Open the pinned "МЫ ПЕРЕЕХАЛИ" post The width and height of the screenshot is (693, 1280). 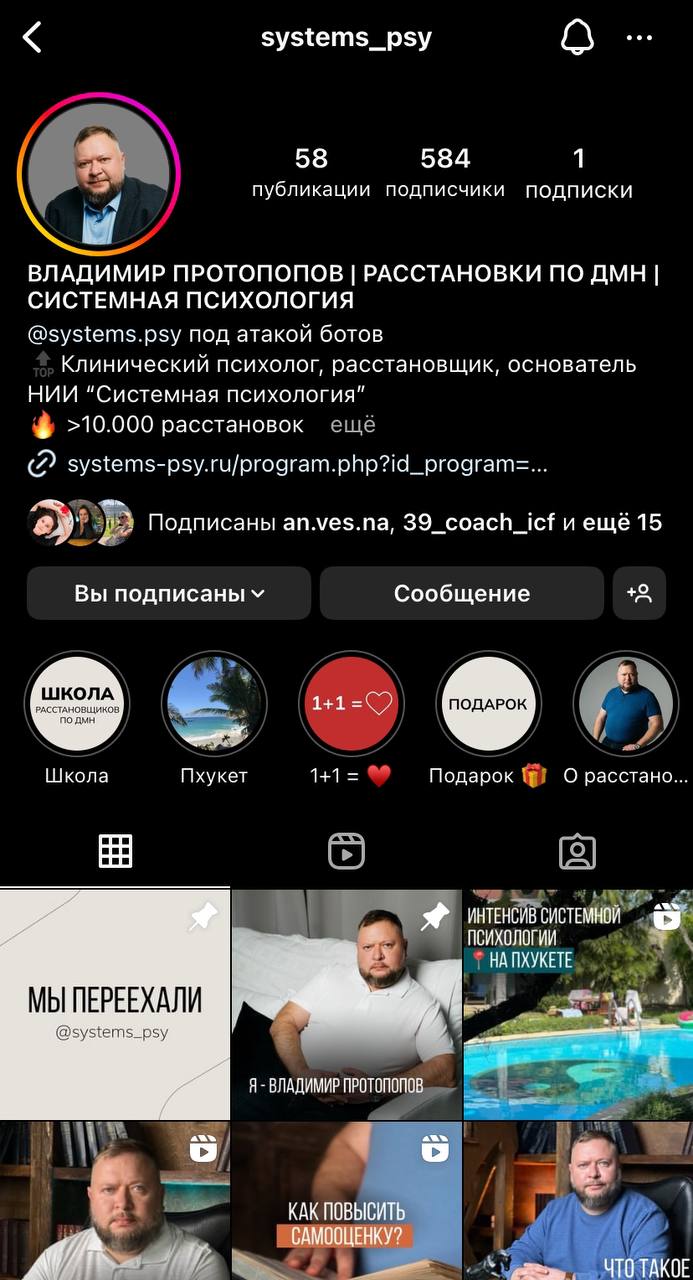[115, 1004]
